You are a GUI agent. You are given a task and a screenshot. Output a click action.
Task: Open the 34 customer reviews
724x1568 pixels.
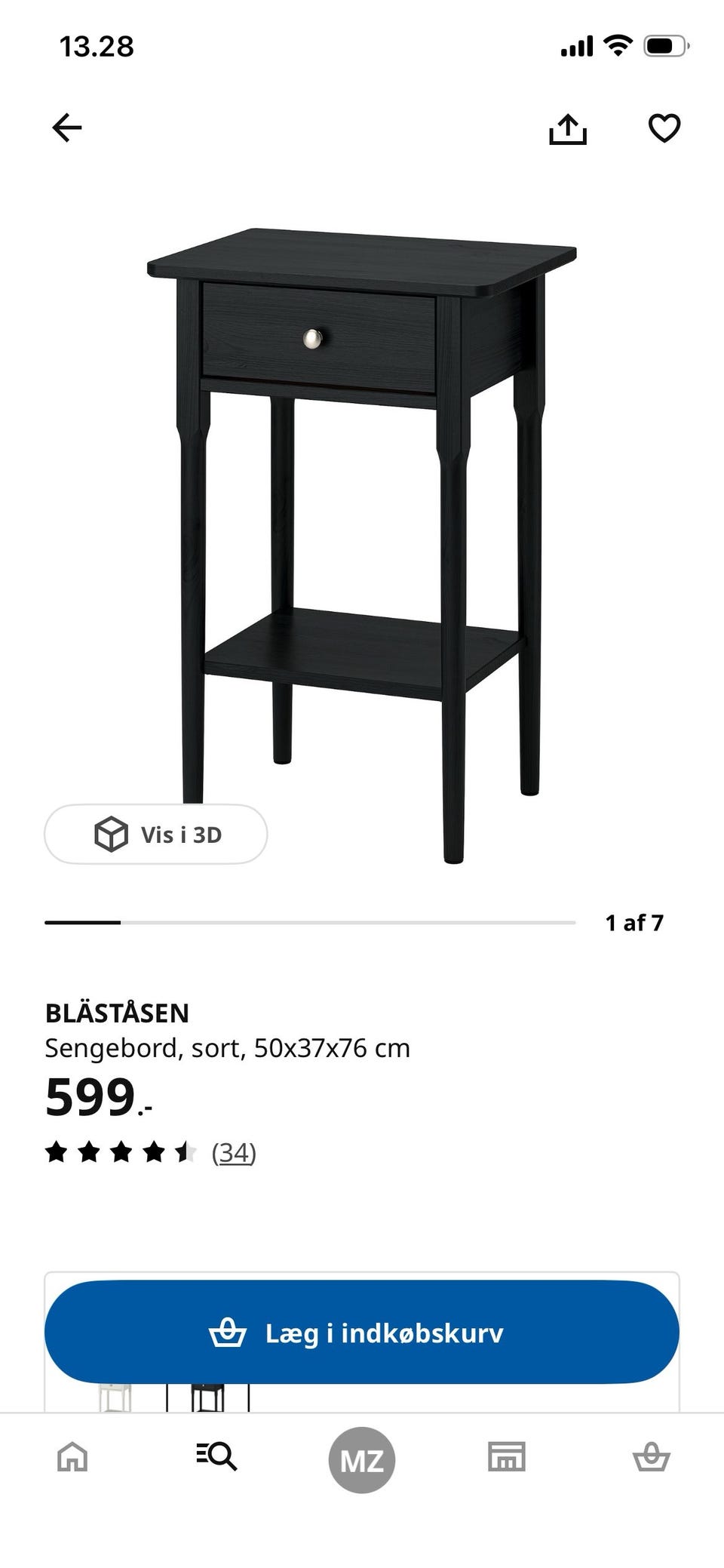click(x=234, y=1152)
